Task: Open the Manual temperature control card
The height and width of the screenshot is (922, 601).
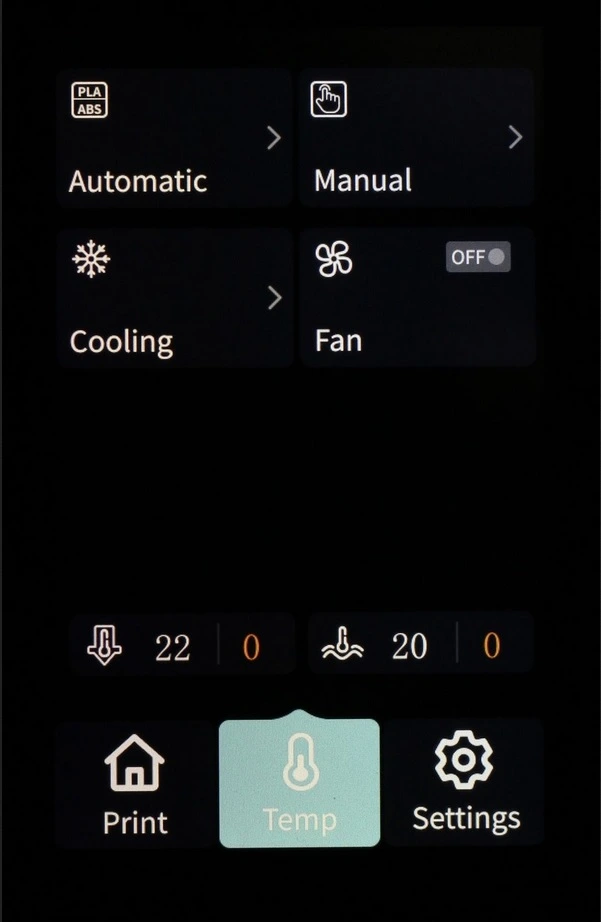Action: point(416,138)
